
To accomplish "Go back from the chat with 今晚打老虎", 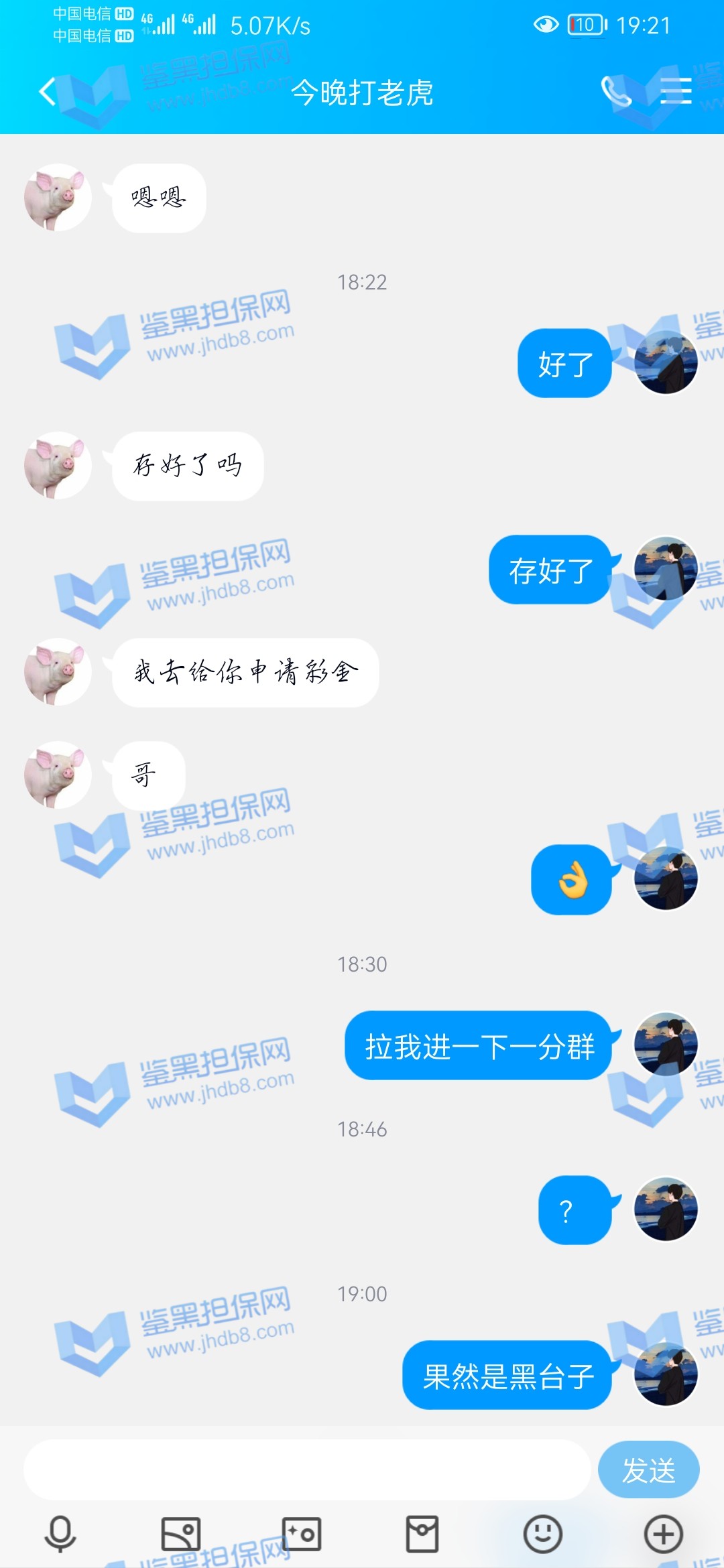I will pyautogui.click(x=47, y=92).
